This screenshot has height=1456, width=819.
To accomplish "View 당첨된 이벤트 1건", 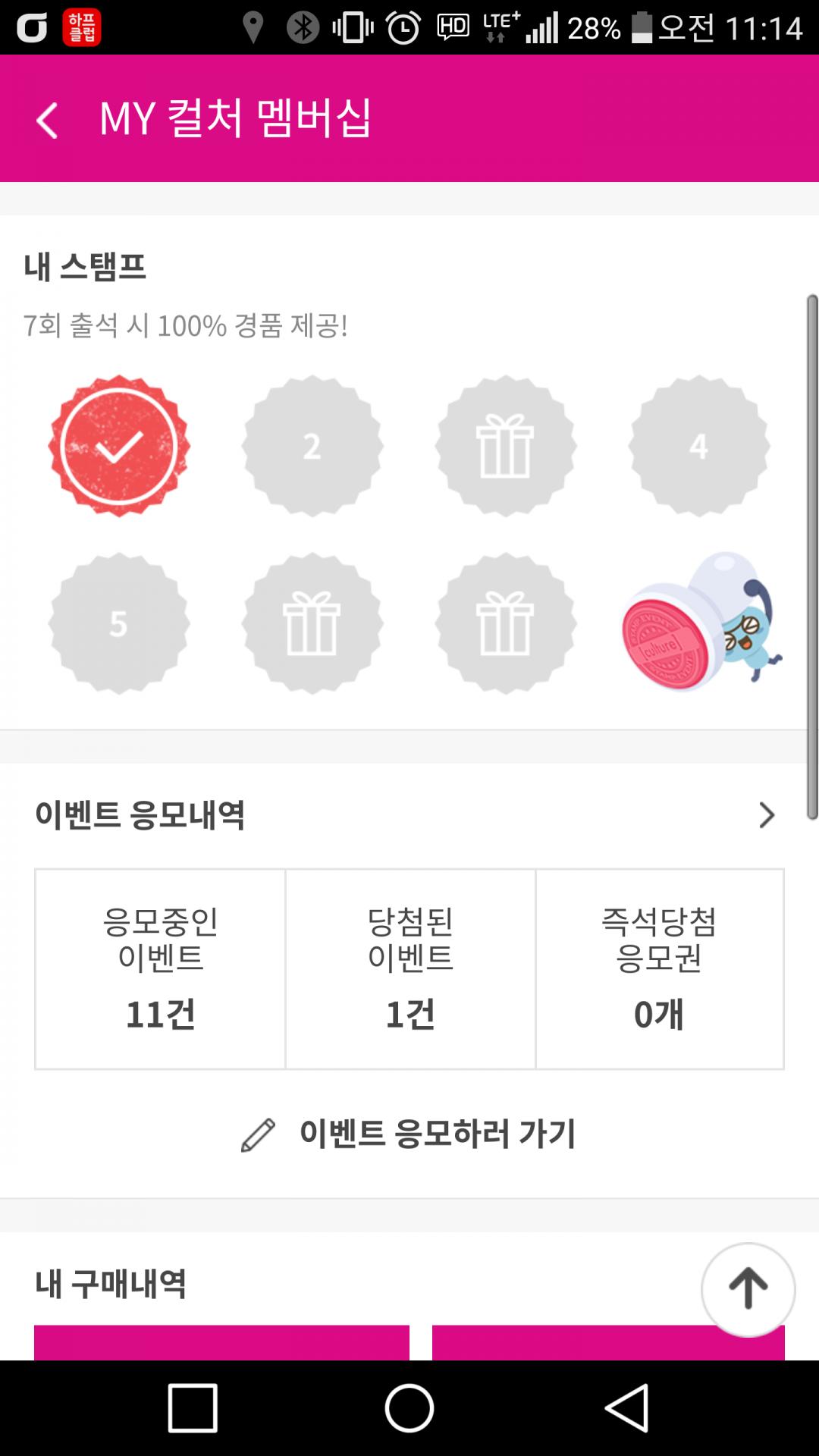I will point(410,969).
